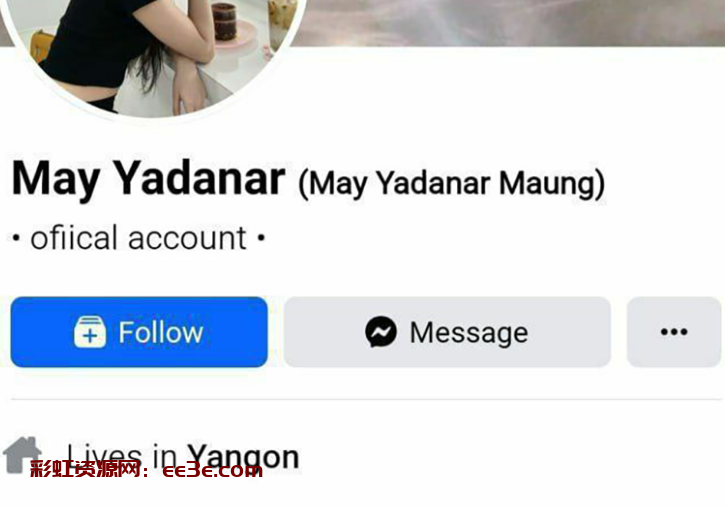The width and height of the screenshot is (725, 507).
Task: Open the three-dot more options menu
Action: pyautogui.click(x=674, y=332)
